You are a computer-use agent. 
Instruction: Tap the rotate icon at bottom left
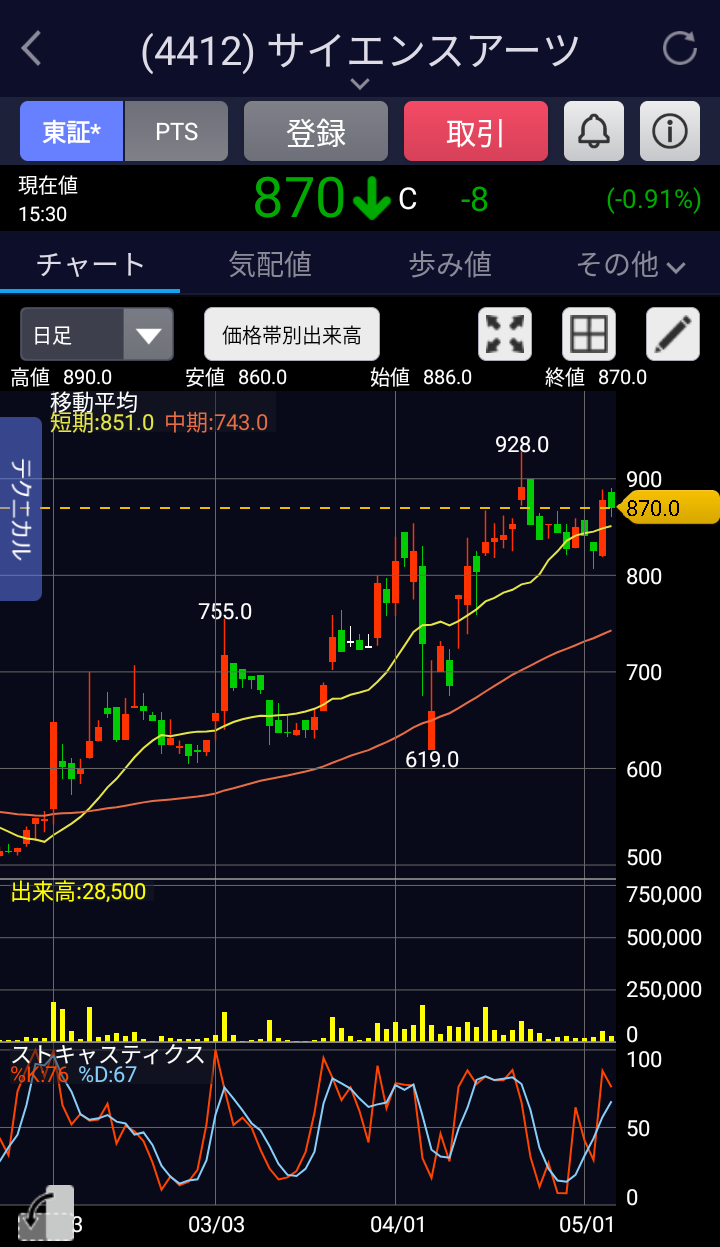tap(46, 1213)
